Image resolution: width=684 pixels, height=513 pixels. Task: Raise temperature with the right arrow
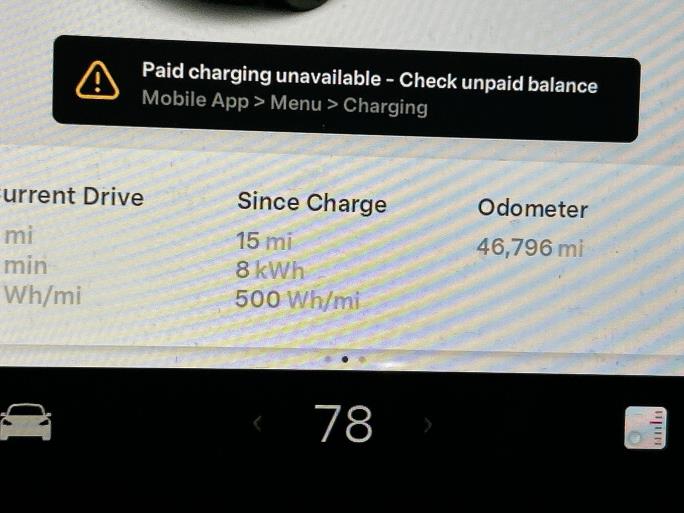428,424
